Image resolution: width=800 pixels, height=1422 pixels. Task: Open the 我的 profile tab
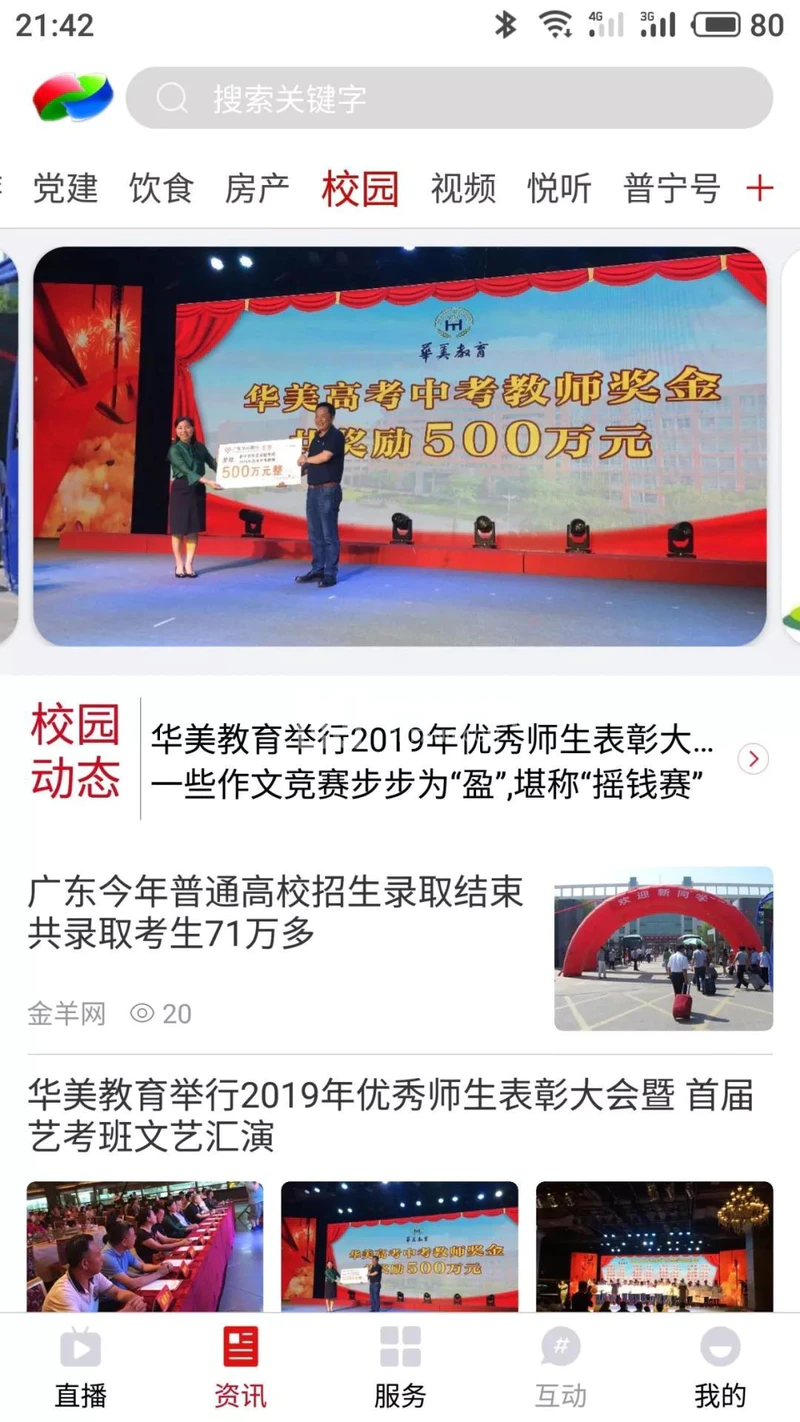(720, 1367)
